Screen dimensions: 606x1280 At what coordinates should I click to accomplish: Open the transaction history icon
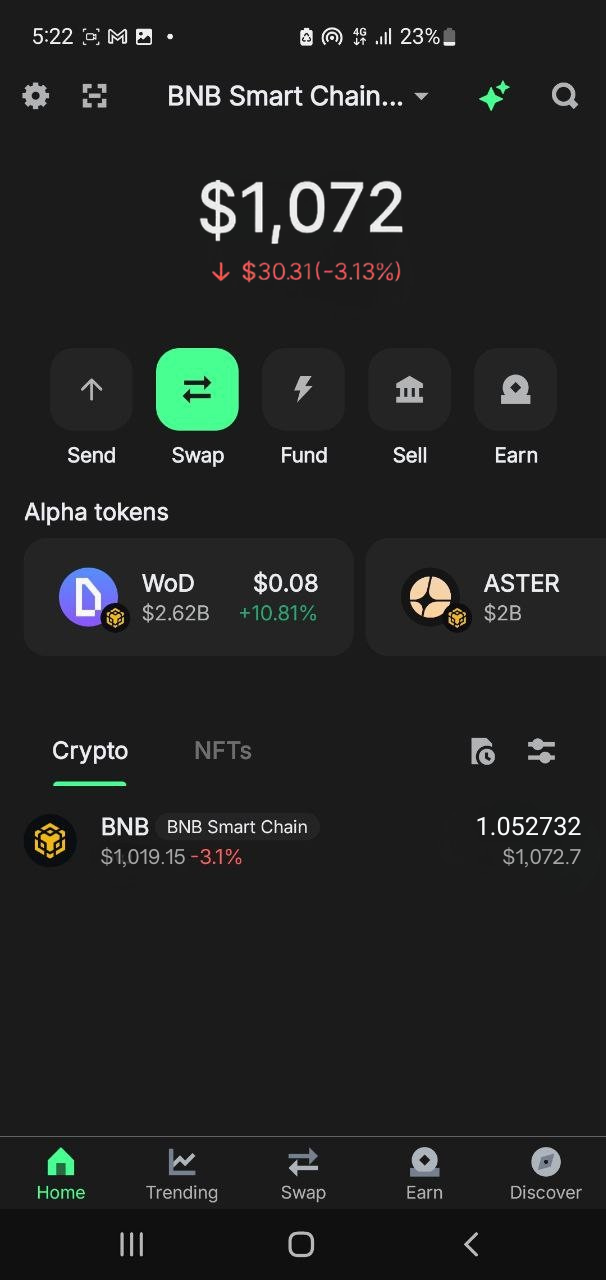483,751
